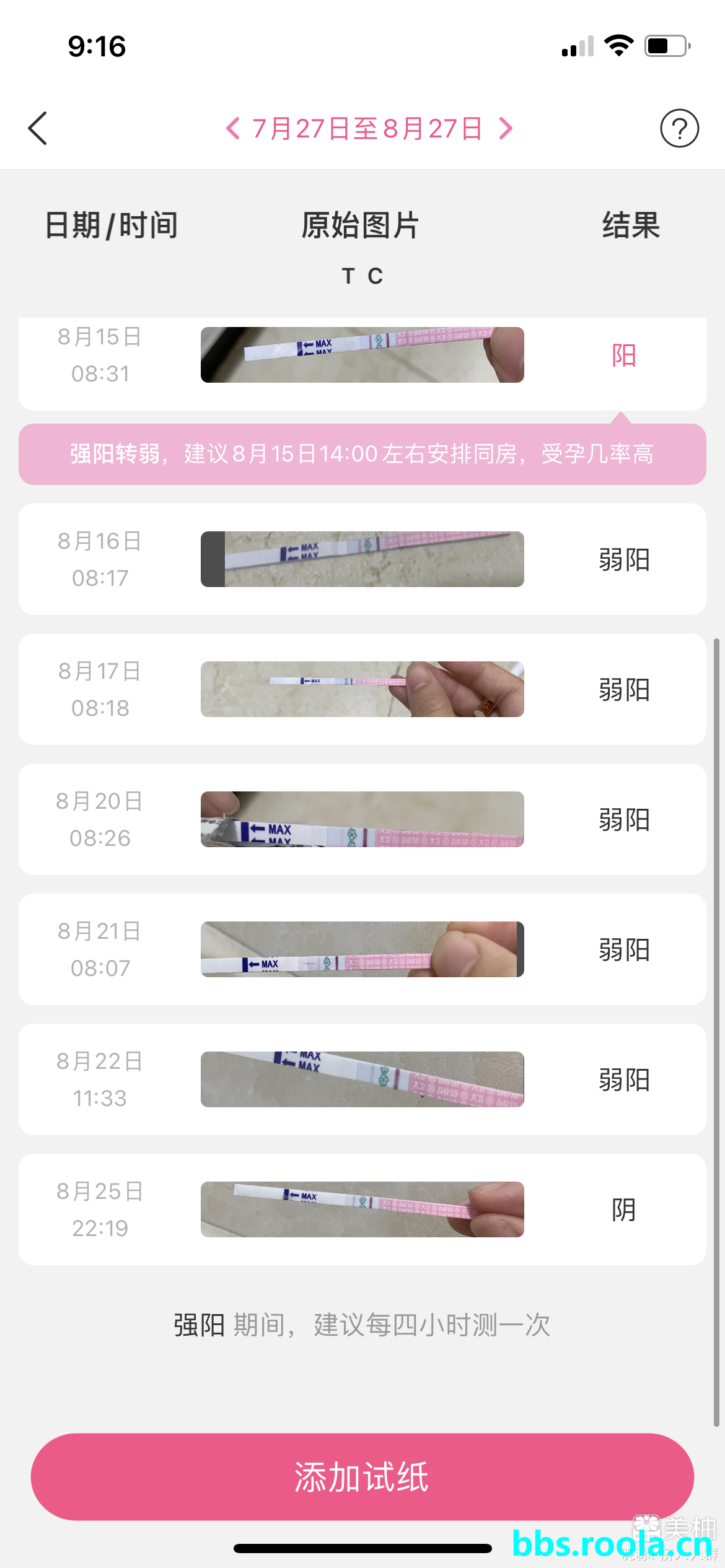The height and width of the screenshot is (1568, 725).
Task: Open the 8月25日 22:19 test strip record
Action: pos(362,1209)
